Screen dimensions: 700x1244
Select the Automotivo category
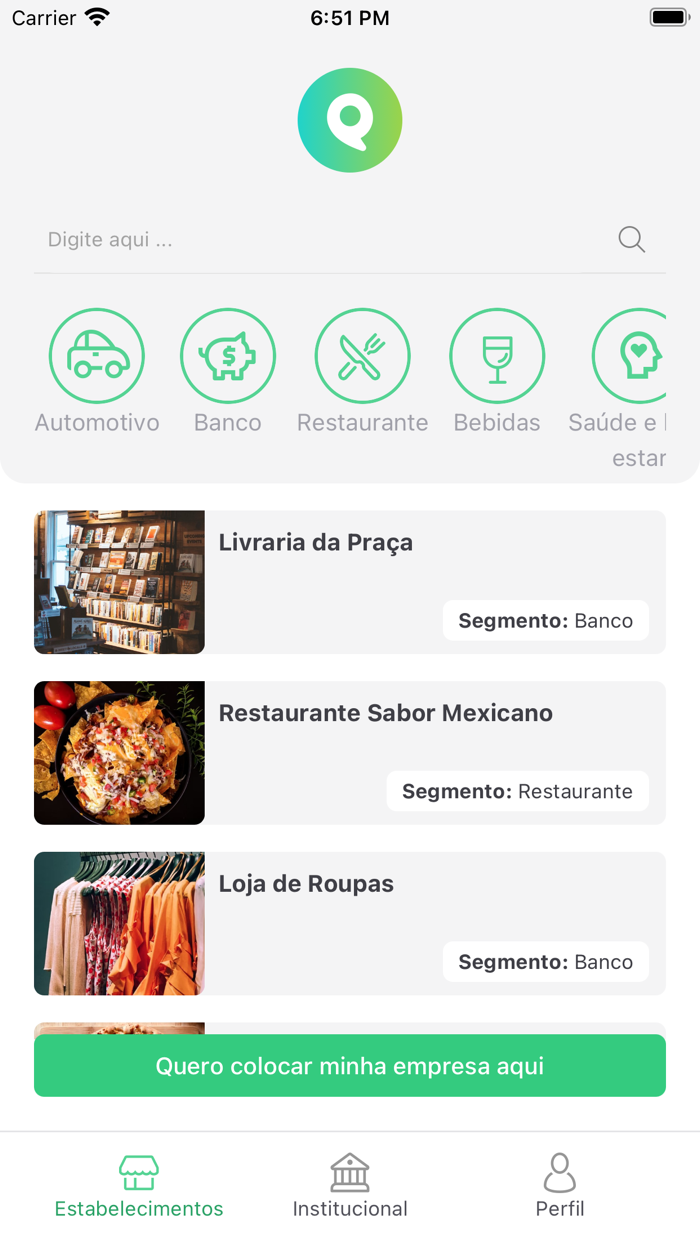tap(97, 356)
